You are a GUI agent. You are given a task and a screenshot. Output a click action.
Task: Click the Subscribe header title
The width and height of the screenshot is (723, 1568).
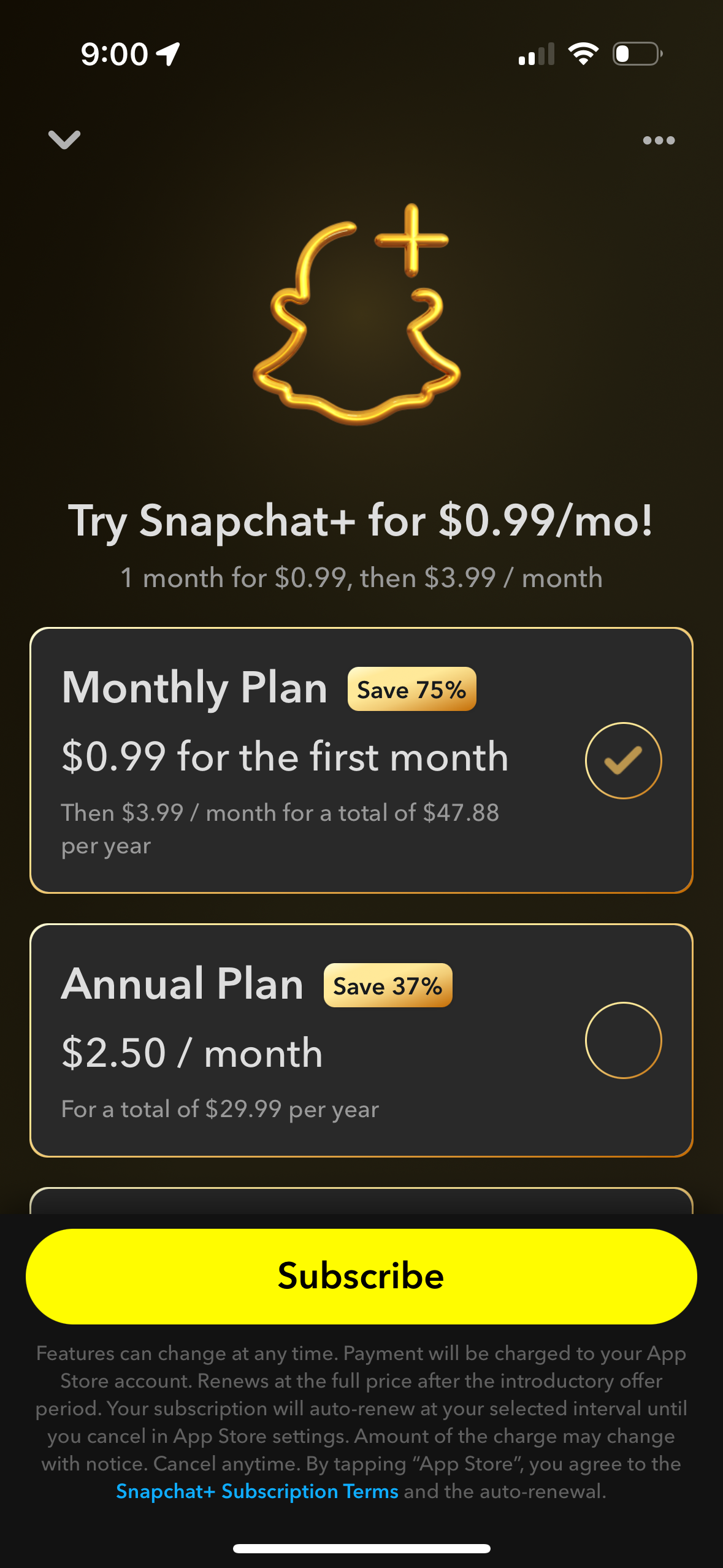(x=361, y=140)
